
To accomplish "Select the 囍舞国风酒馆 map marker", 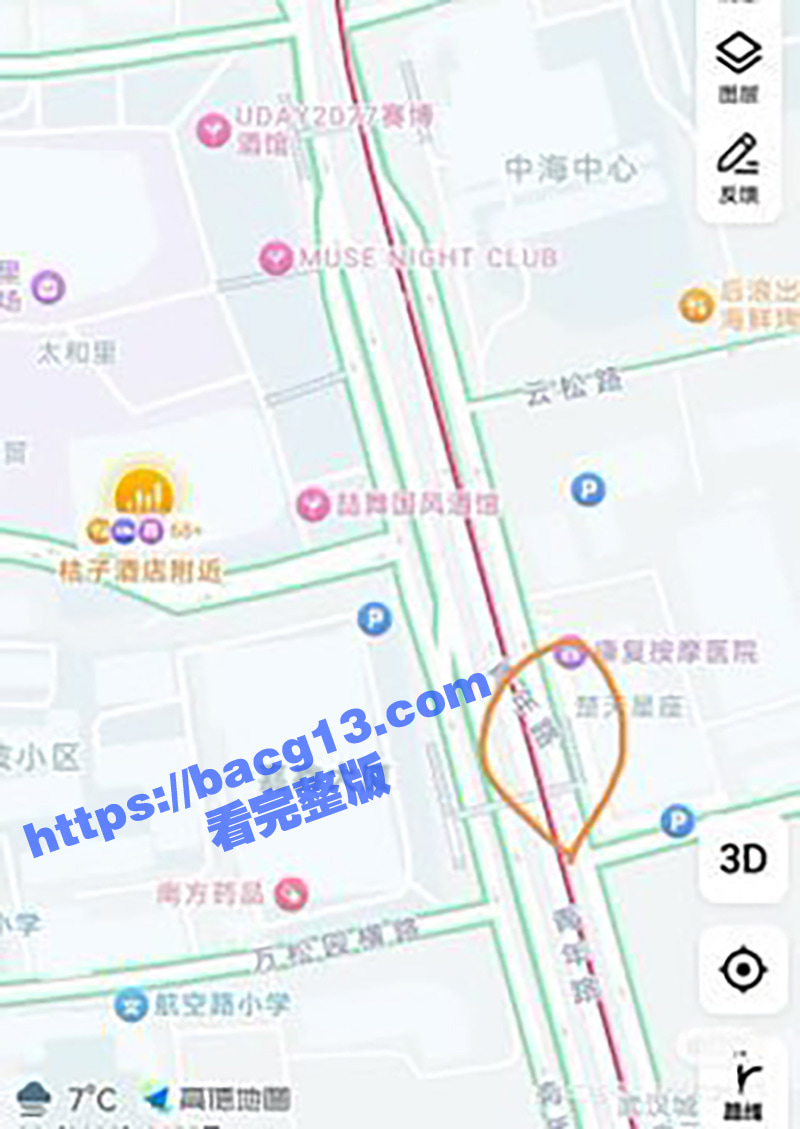I will pyautogui.click(x=314, y=504).
